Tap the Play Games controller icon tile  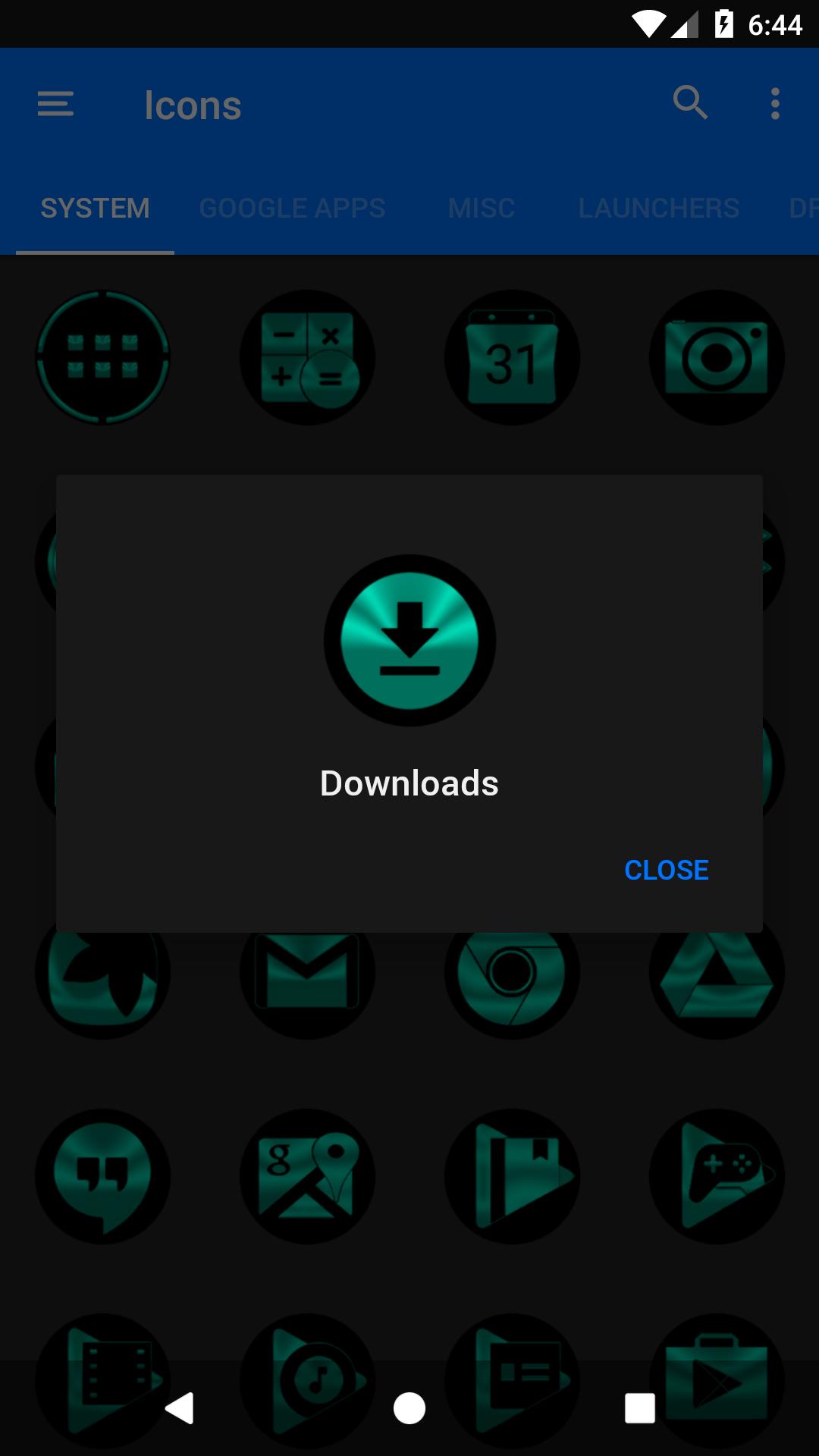point(717,1176)
